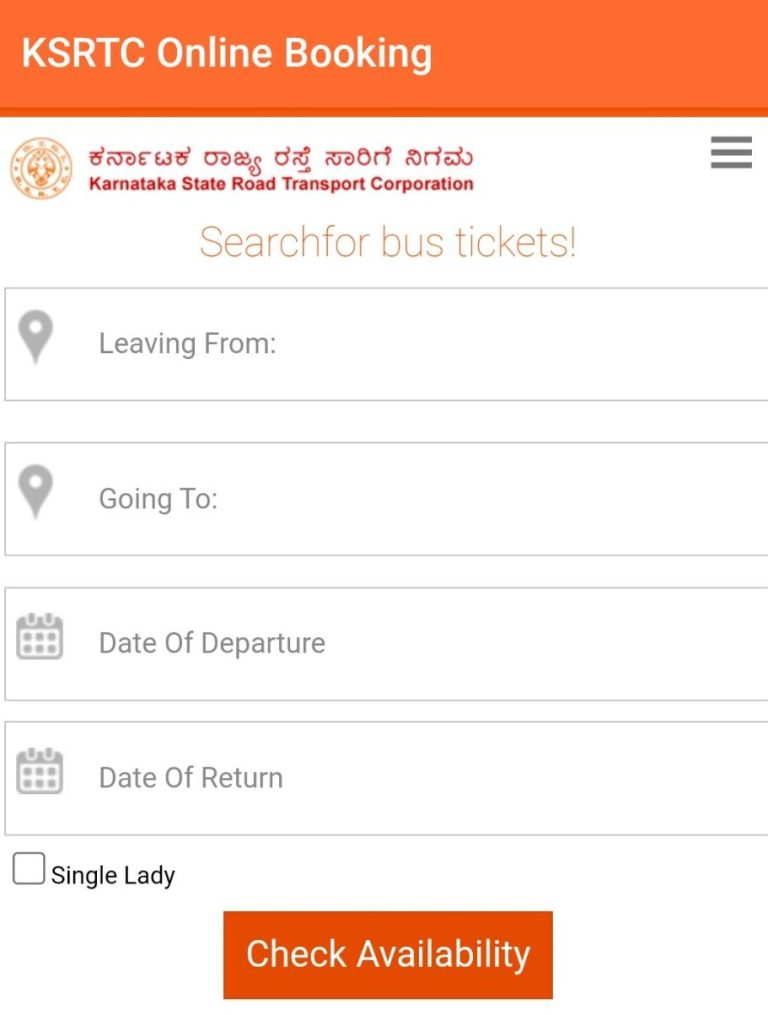Click the Searchfor bus tickets heading
Image resolution: width=768 pixels, height=1015 pixels.
click(x=389, y=243)
